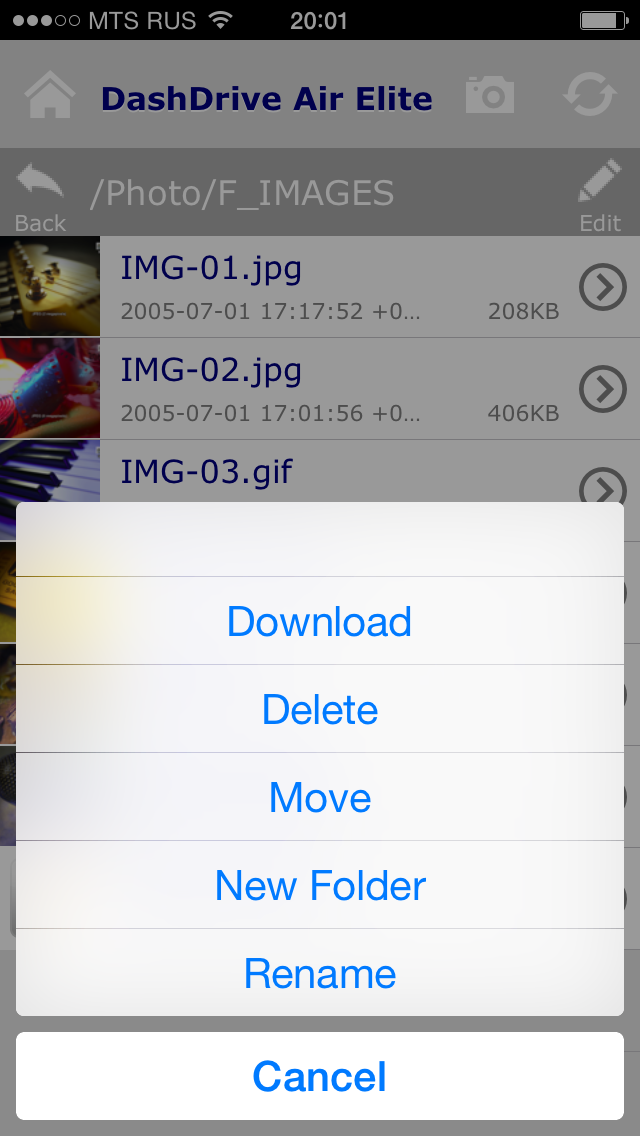Viewport: 640px width, 1136px height.
Task: Choose Download from the action sheet
Action: (320, 621)
